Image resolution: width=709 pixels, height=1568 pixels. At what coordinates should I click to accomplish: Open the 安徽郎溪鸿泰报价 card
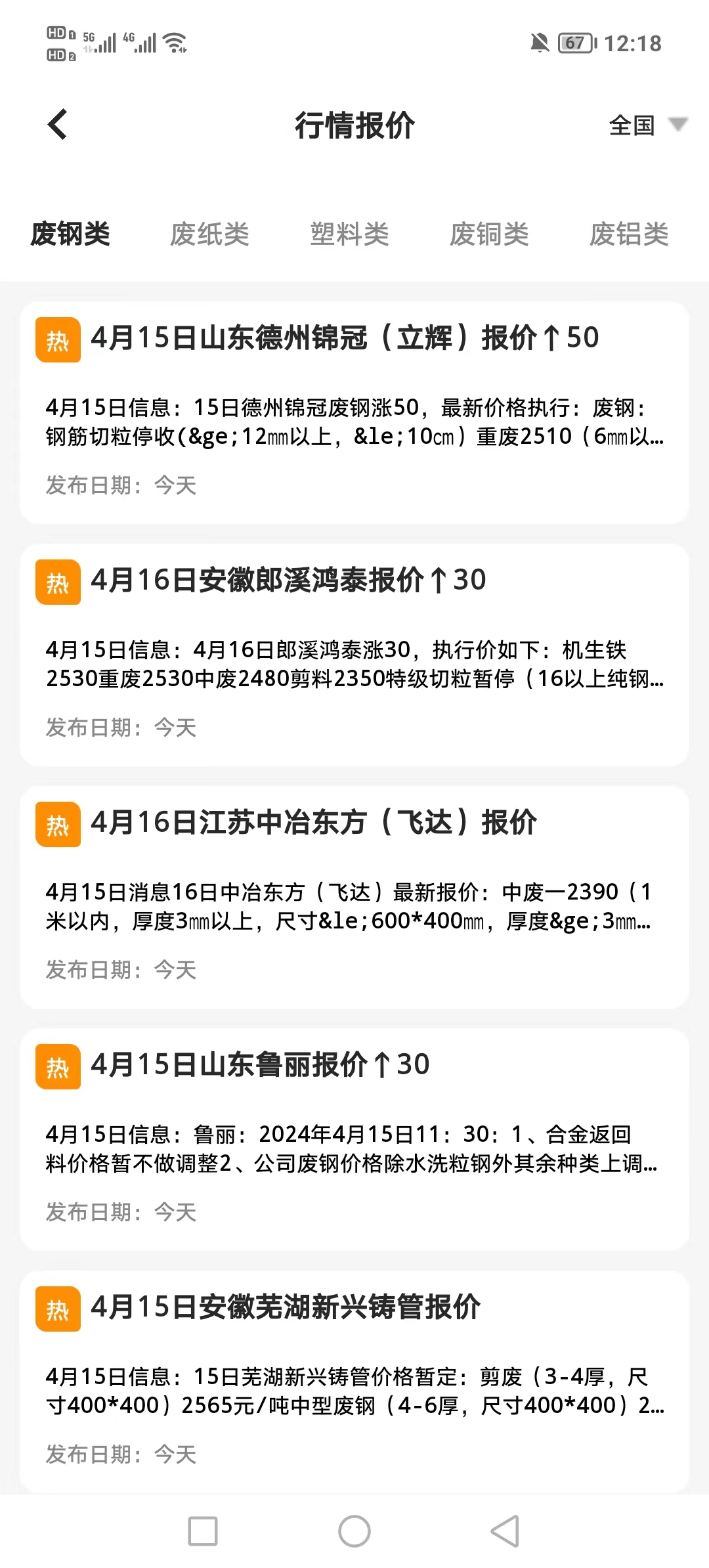coord(354,655)
